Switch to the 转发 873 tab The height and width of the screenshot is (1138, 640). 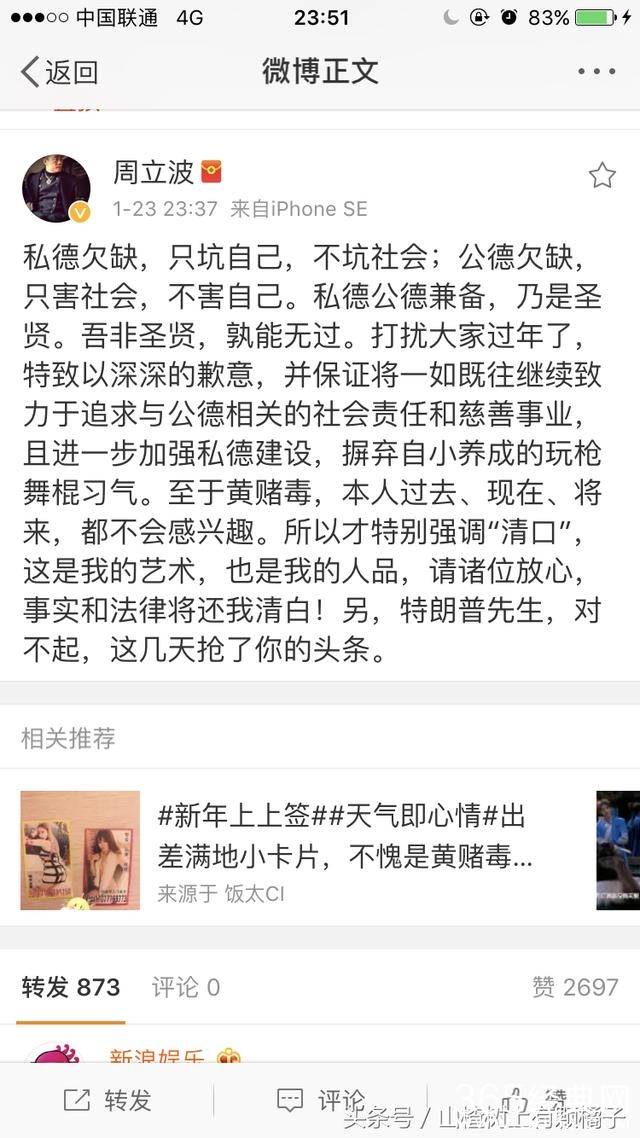click(71, 987)
